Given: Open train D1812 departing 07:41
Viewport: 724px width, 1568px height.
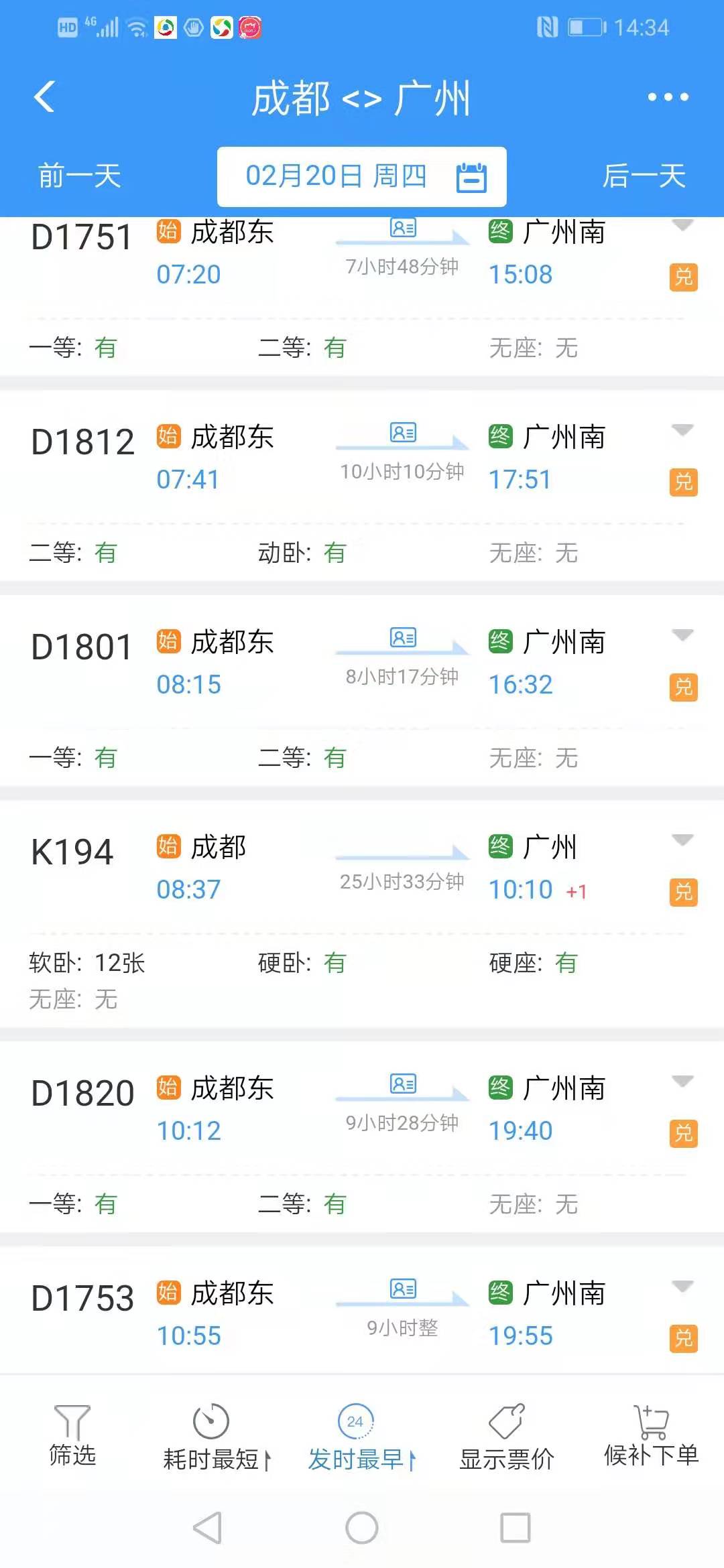Looking at the screenshot, I should point(362,493).
